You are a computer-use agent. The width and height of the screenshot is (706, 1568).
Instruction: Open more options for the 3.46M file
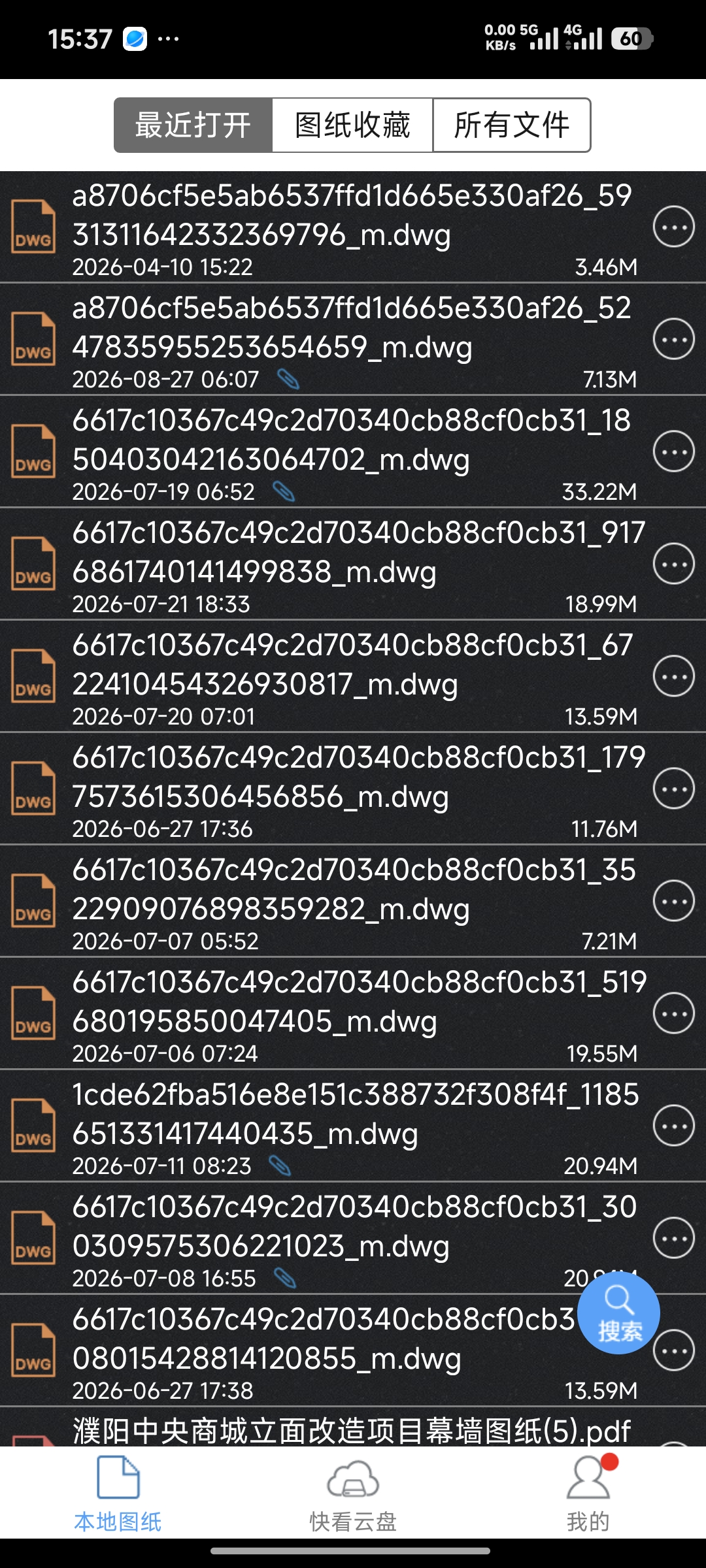click(x=674, y=227)
